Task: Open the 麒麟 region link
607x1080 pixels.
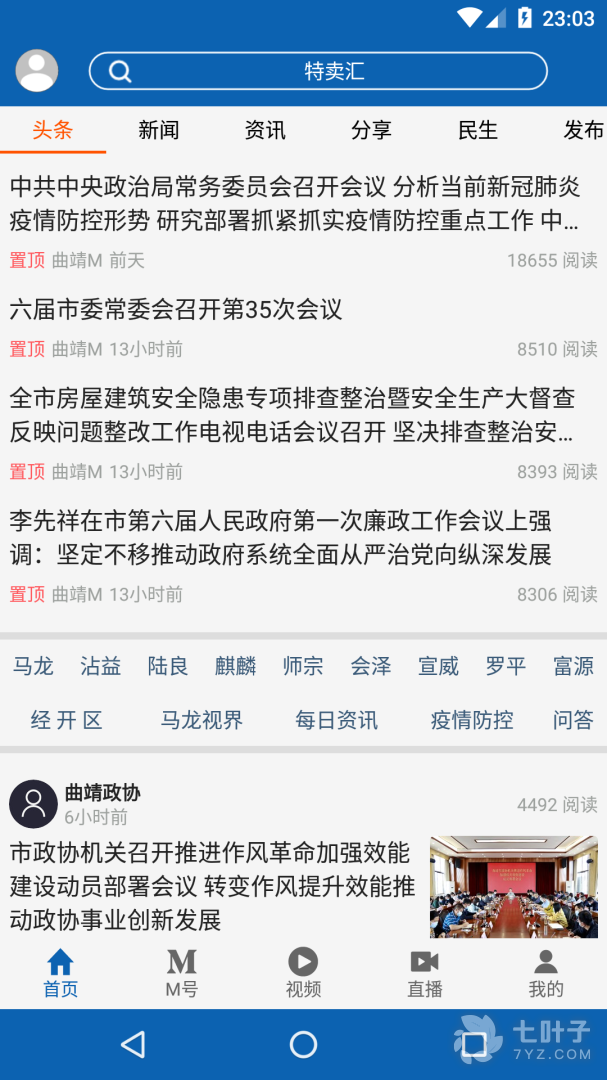Action: (x=235, y=666)
